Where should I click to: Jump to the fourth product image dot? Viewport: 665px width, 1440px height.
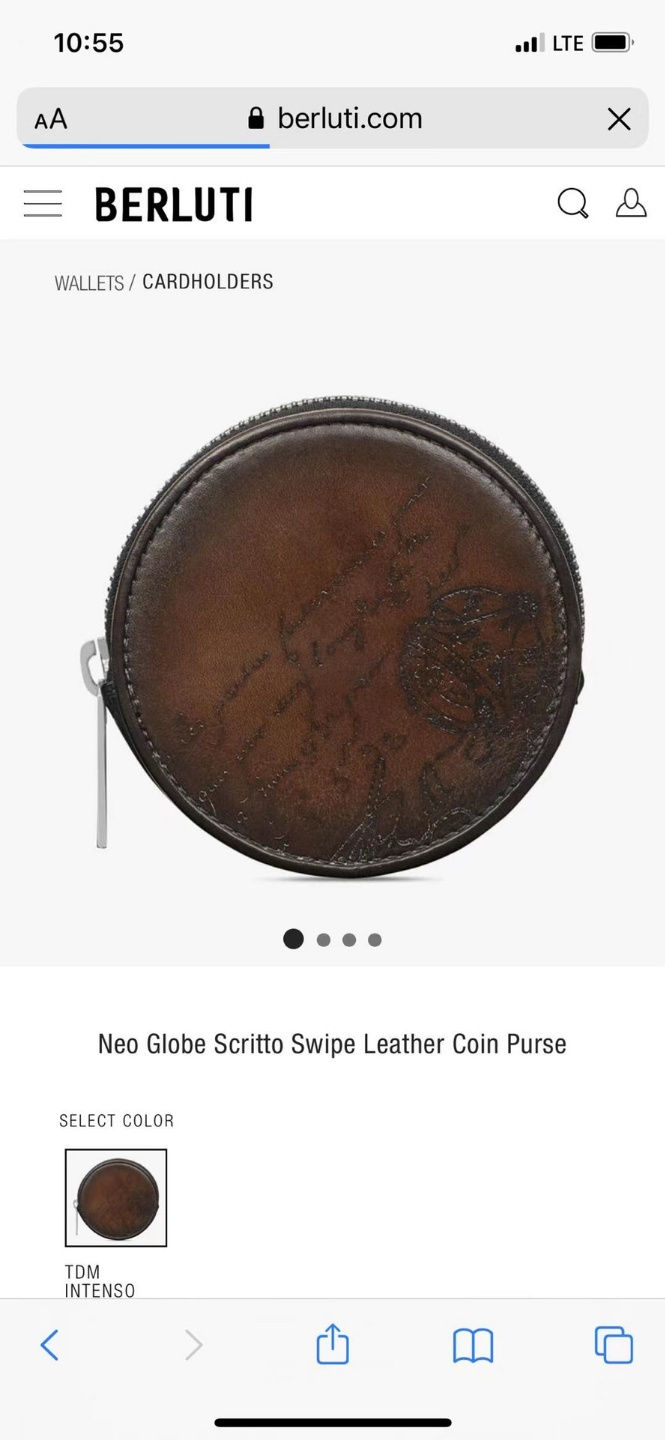coord(374,940)
